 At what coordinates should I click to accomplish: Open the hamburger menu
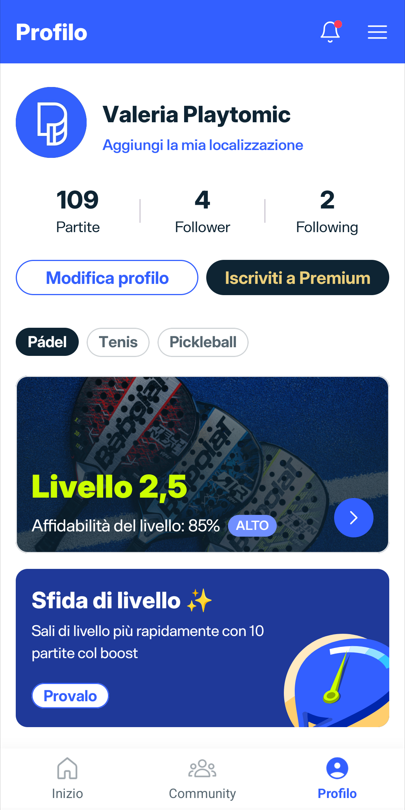377,32
